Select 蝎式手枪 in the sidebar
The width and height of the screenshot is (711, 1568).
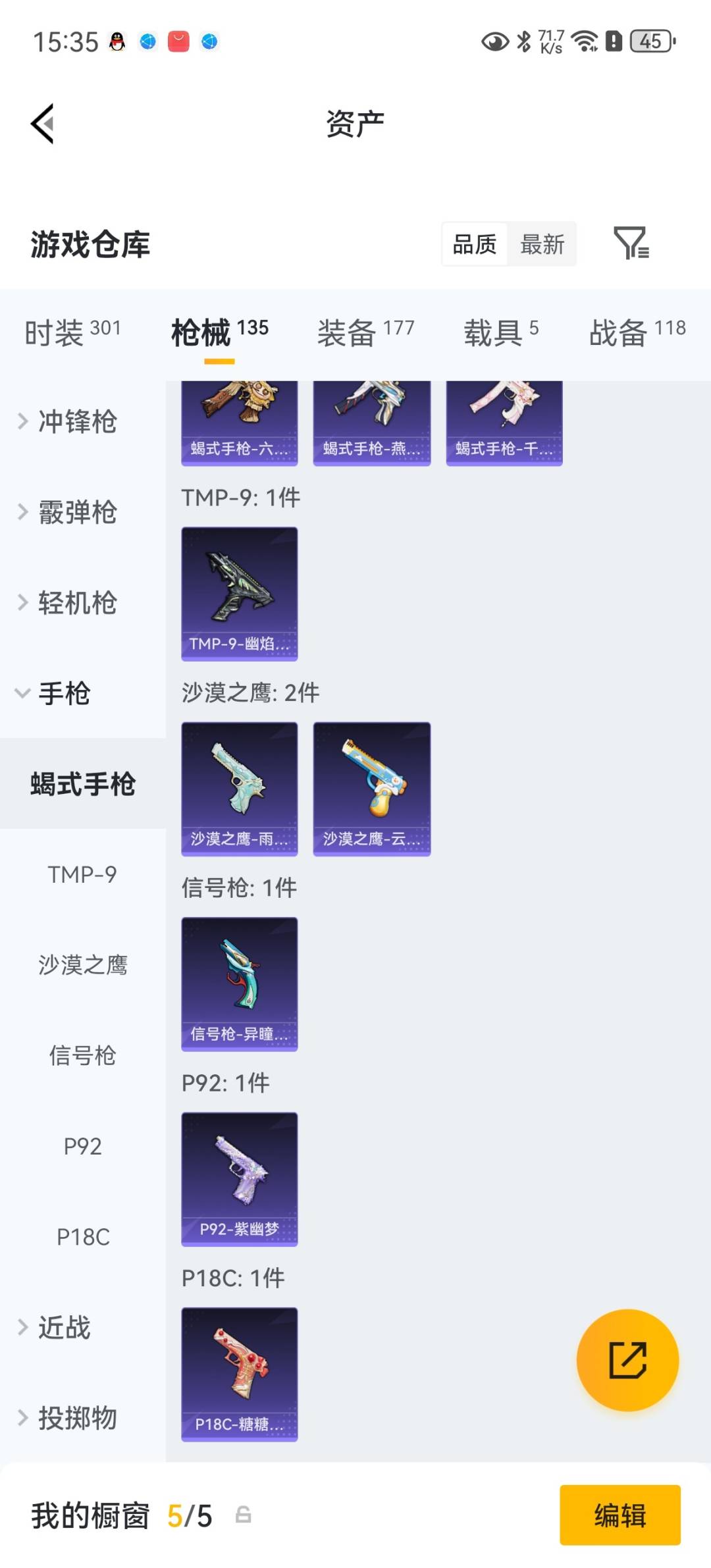83,785
